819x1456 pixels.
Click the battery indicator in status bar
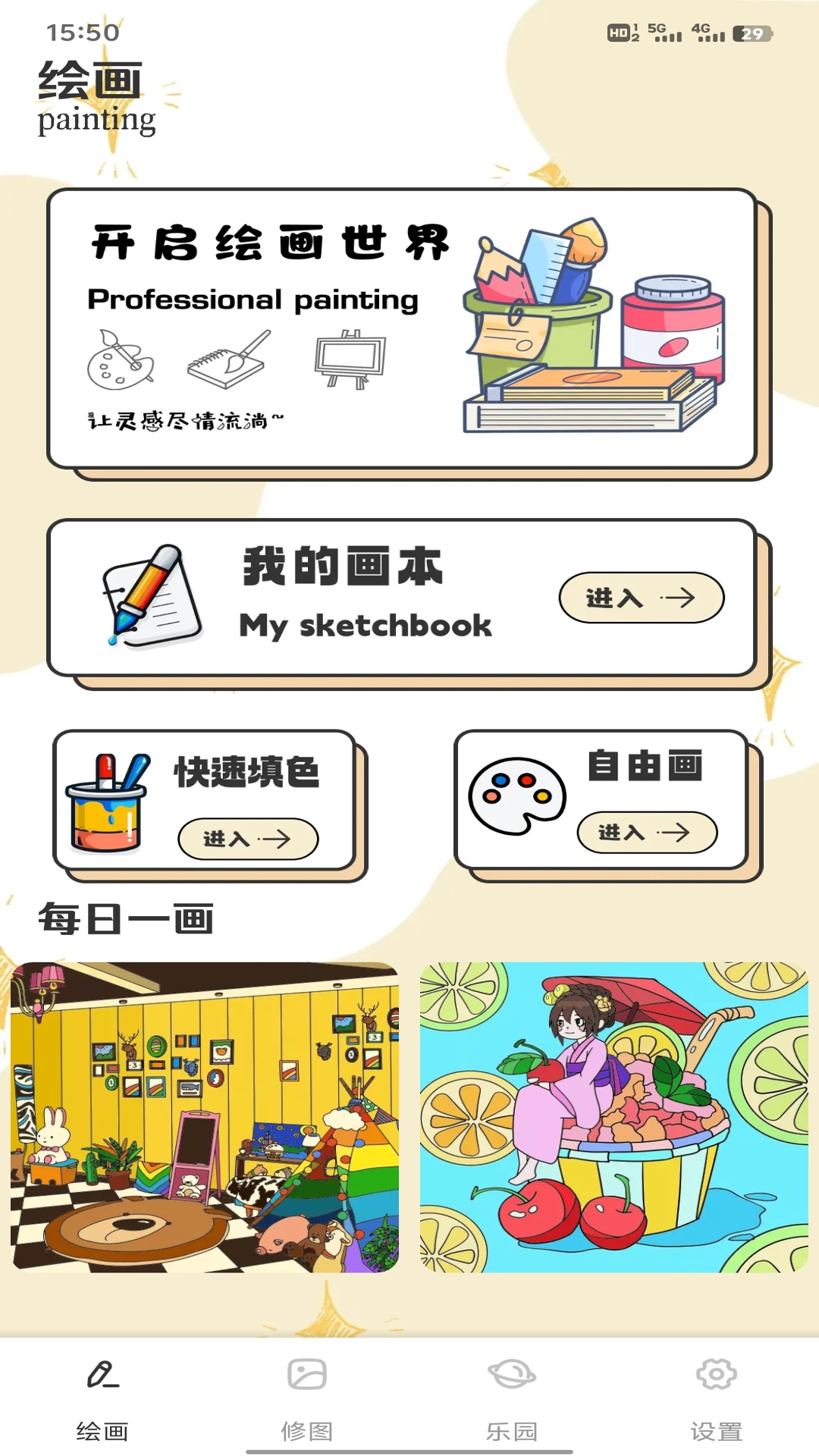tap(753, 32)
